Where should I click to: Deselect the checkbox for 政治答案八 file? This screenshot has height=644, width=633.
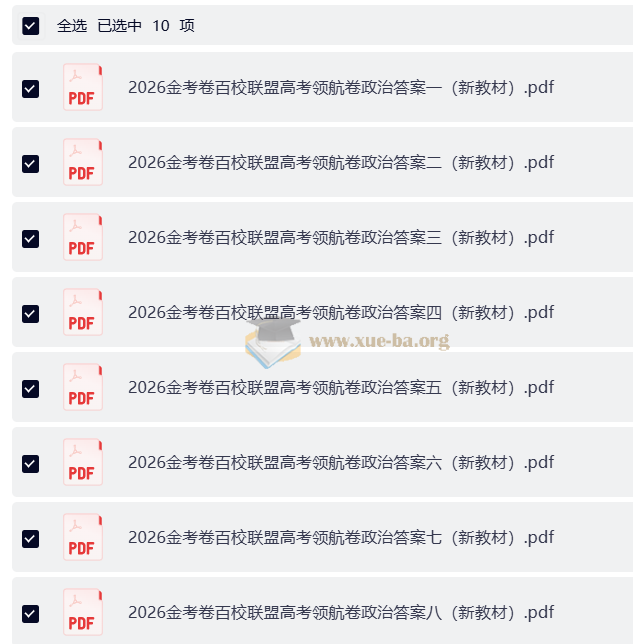(30, 613)
